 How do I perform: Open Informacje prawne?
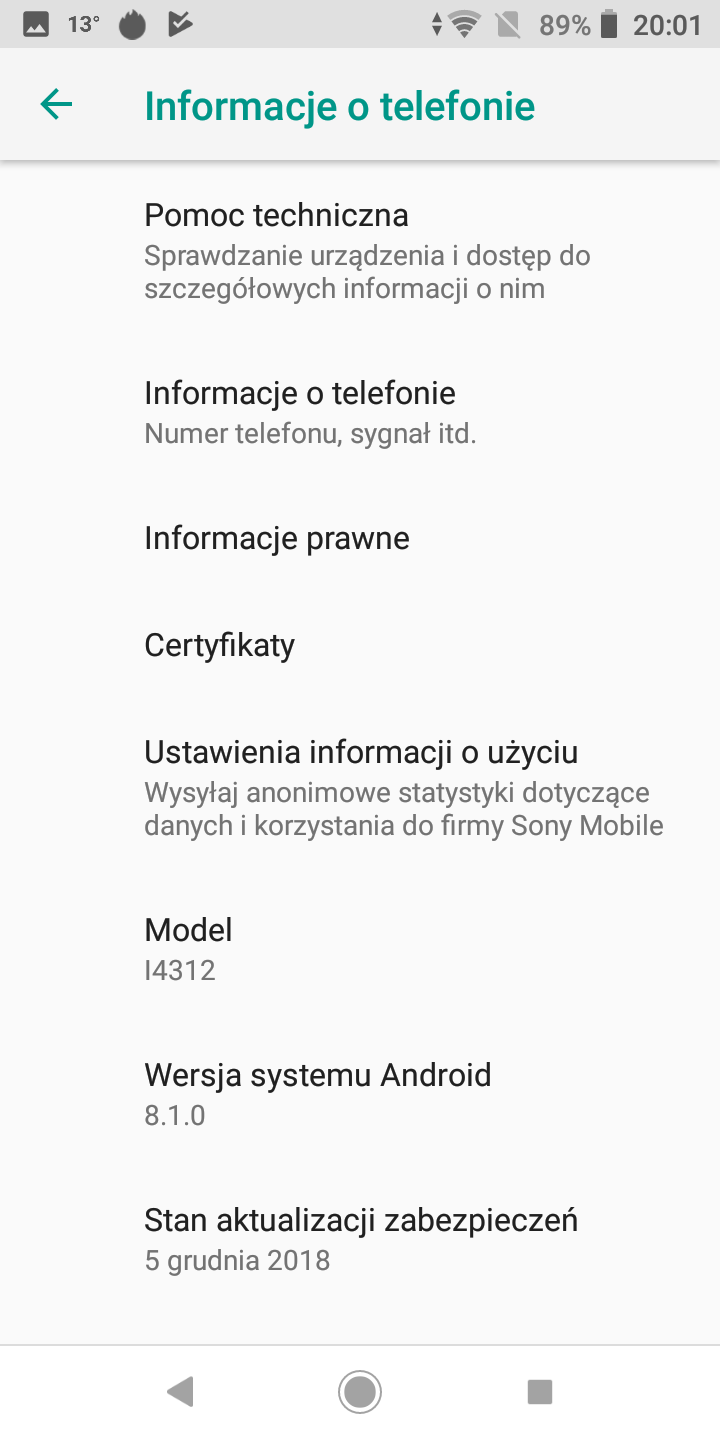tap(360, 538)
